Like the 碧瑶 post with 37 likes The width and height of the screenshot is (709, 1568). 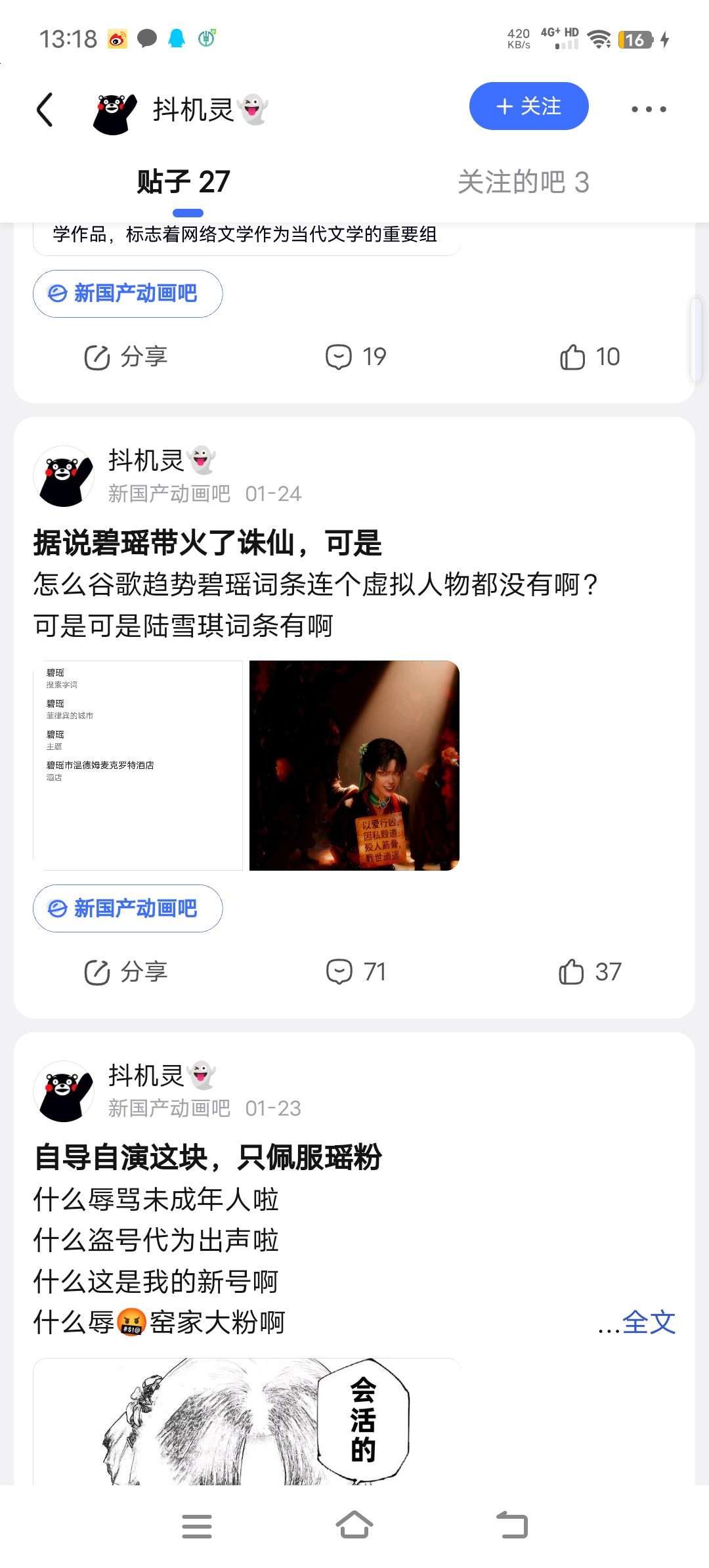(x=590, y=972)
